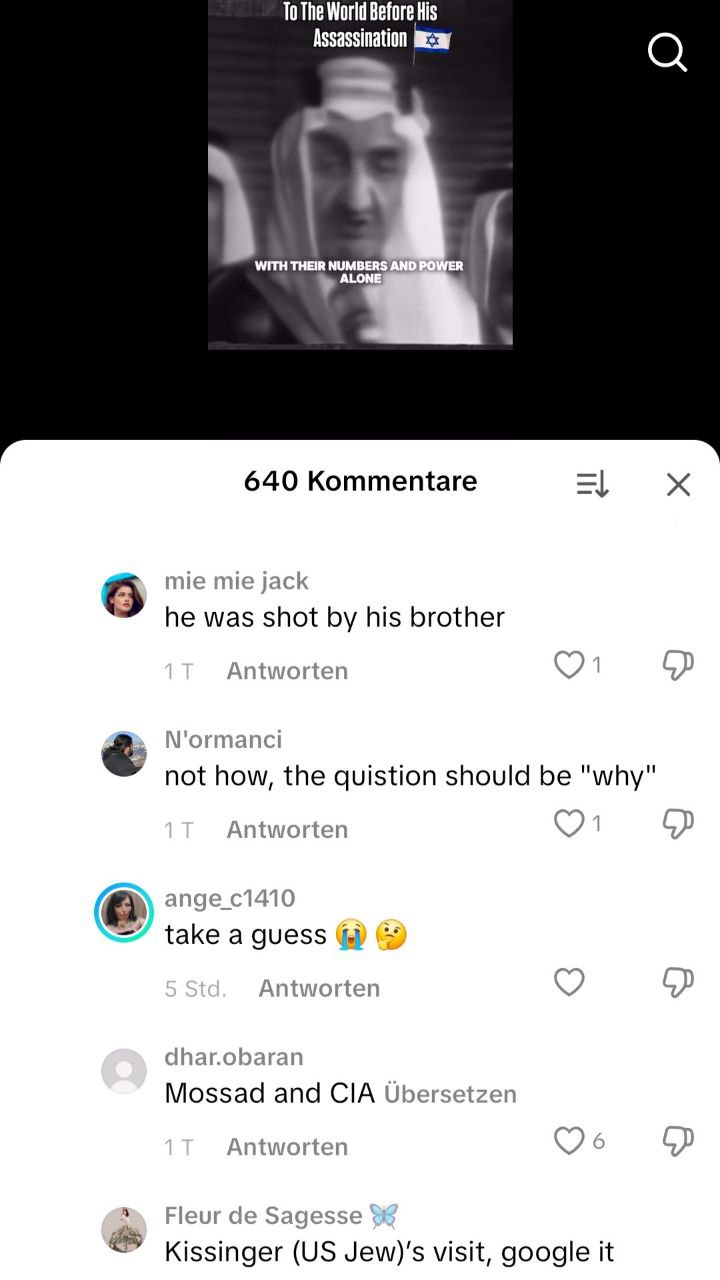This screenshot has height=1280, width=720.
Task: Open the comment sorting options
Action: 592,485
